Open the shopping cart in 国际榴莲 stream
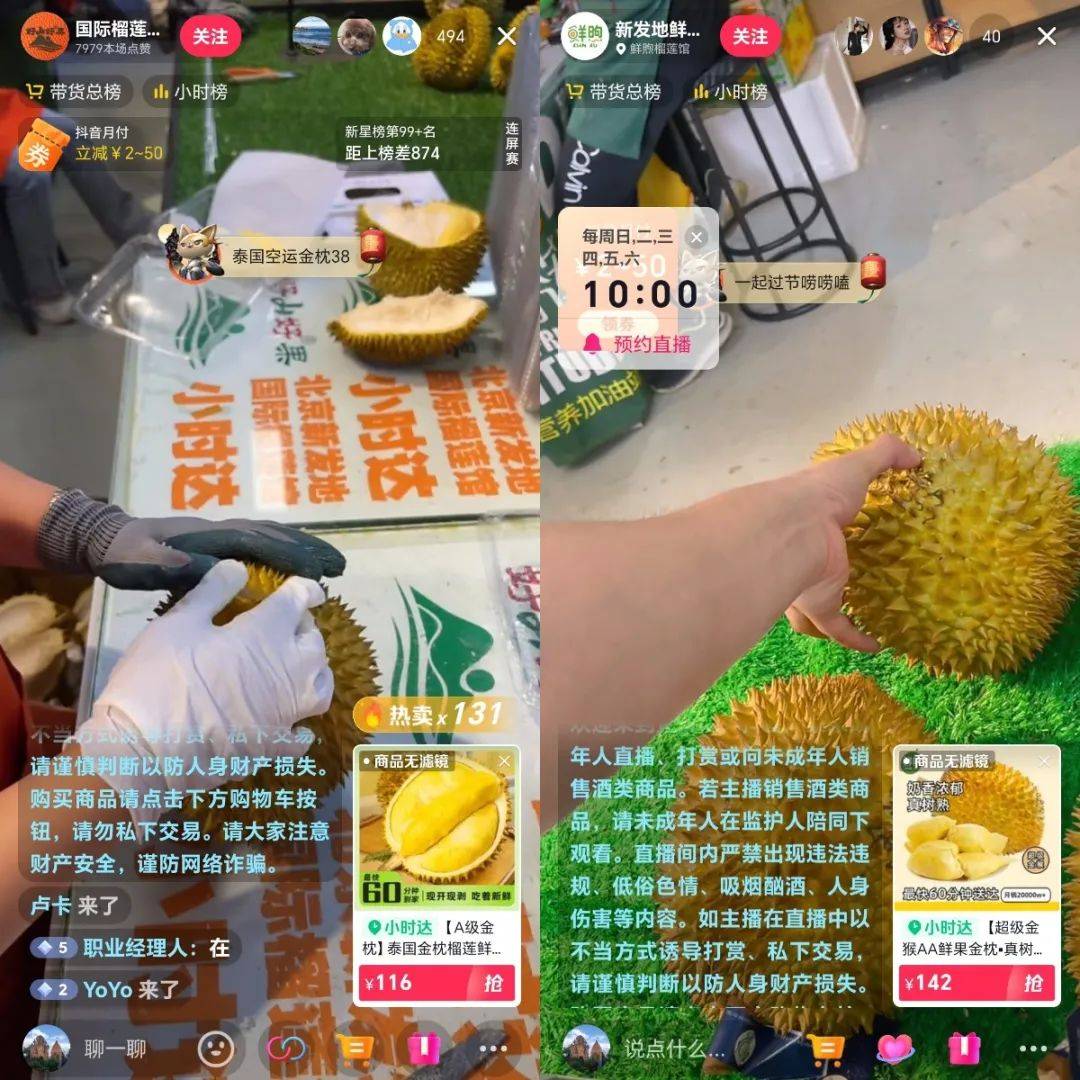This screenshot has height=1080, width=1080. [356, 1048]
